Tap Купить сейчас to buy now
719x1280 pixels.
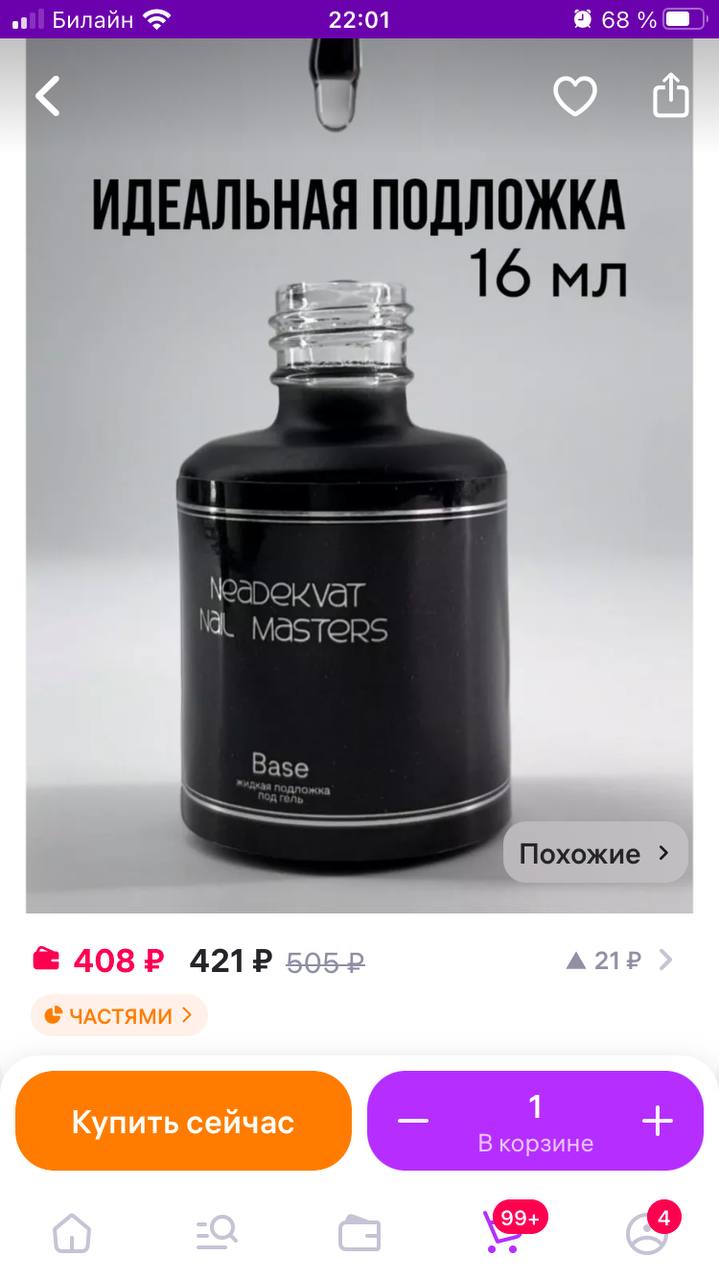click(183, 1121)
